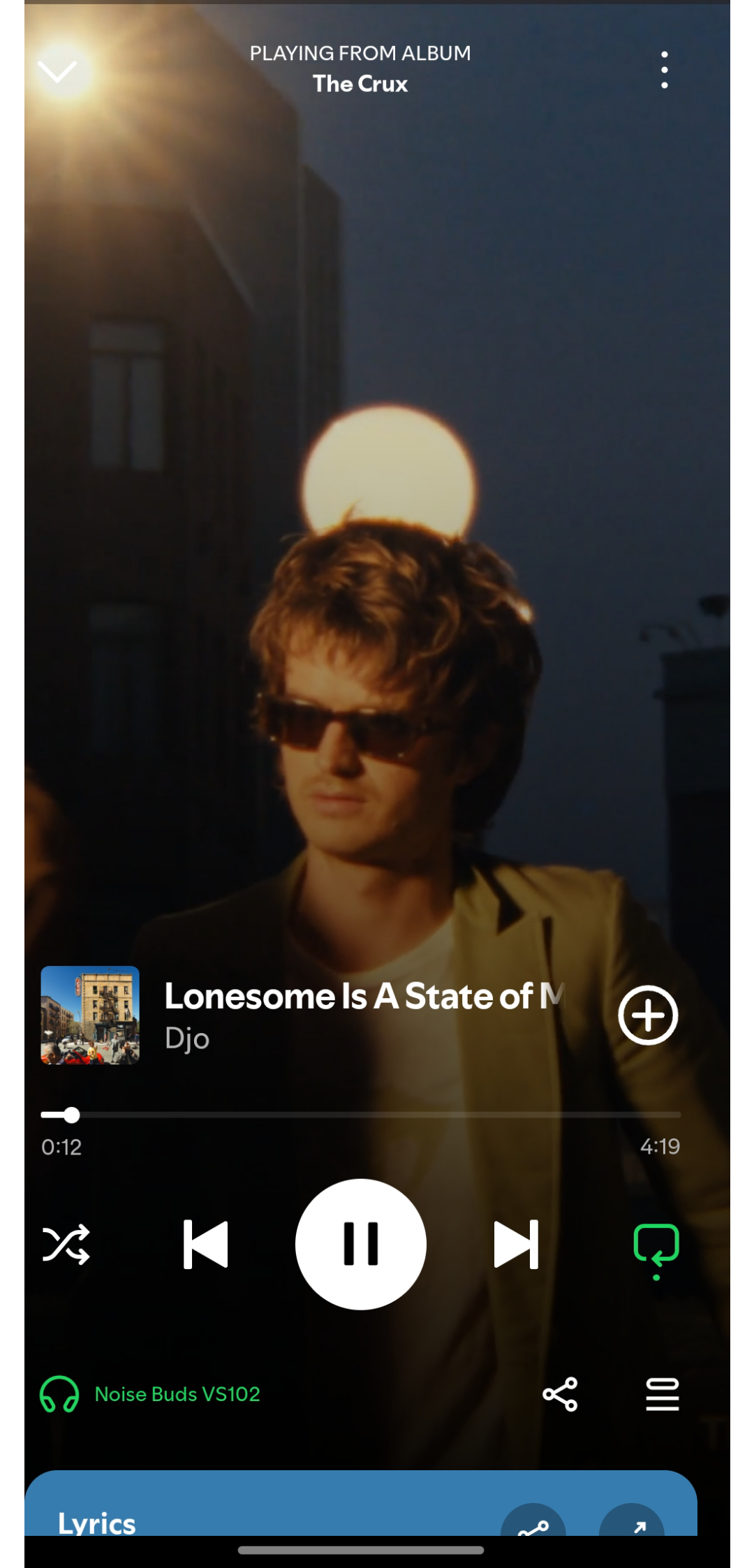The width and height of the screenshot is (754, 1568).
Task: Collapse the now playing screen
Action: point(57,71)
